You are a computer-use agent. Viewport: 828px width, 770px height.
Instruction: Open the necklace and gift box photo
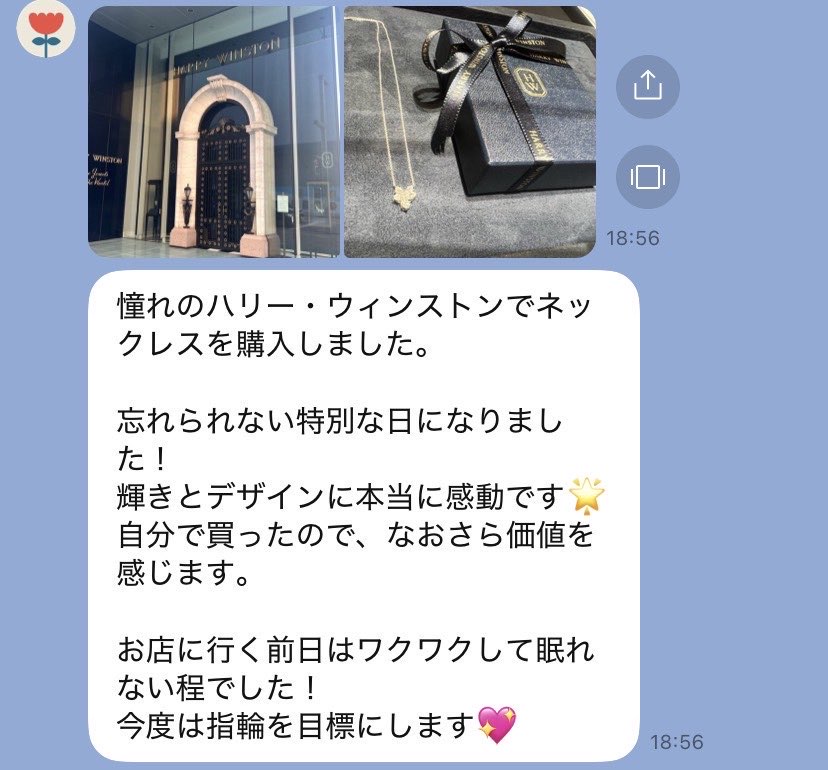pyautogui.click(x=471, y=130)
